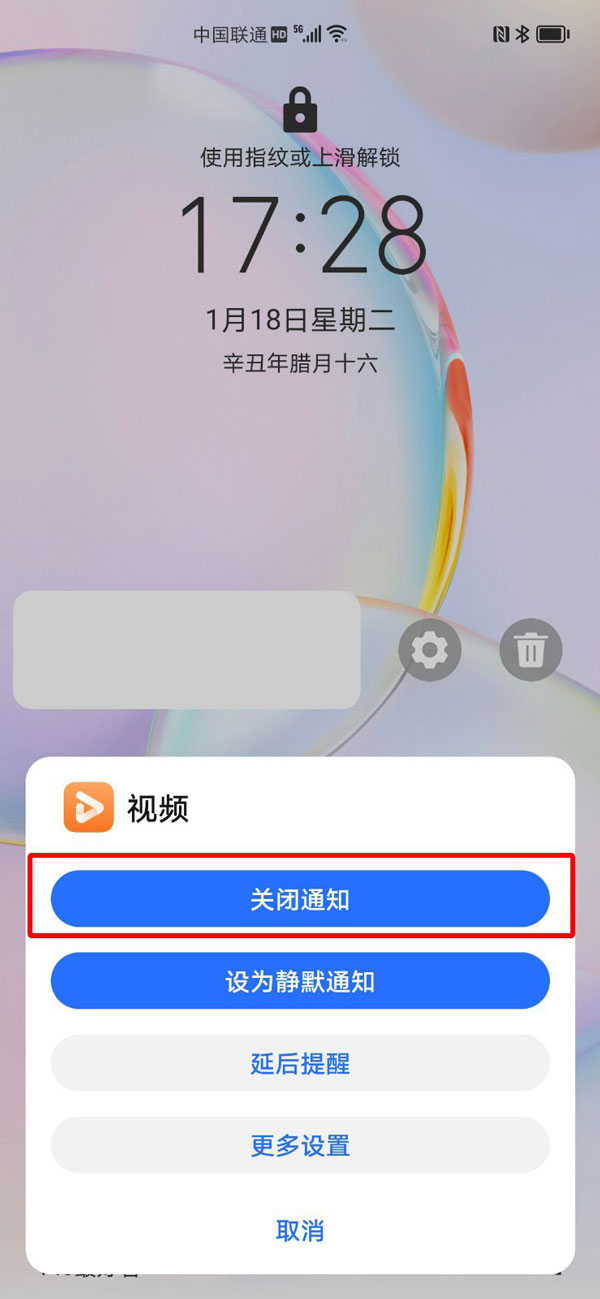Image resolution: width=600 pixels, height=1299 pixels.
Task: Dismiss the dialog with 取消
Action: (x=300, y=1229)
